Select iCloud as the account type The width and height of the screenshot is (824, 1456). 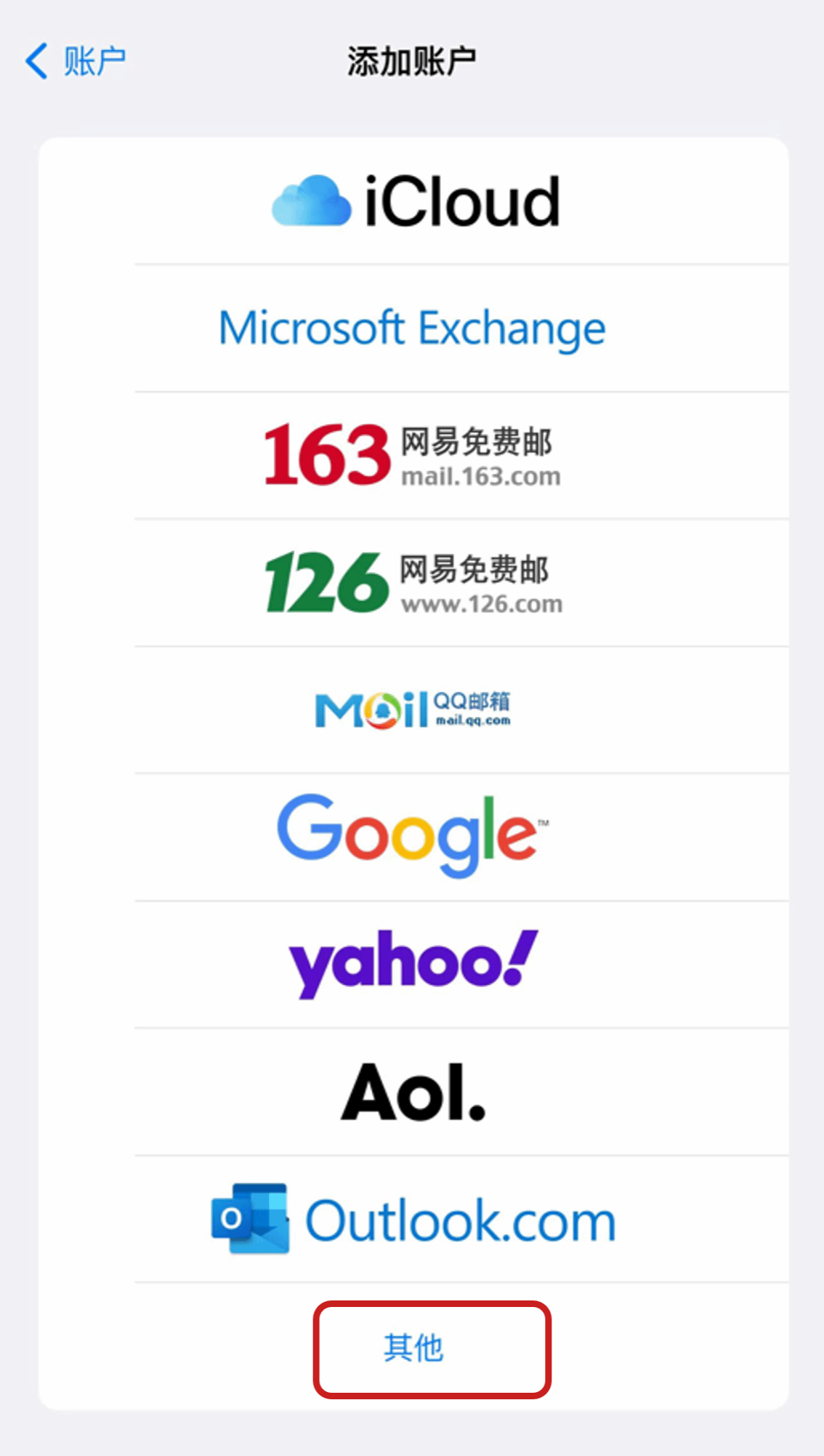click(413, 201)
